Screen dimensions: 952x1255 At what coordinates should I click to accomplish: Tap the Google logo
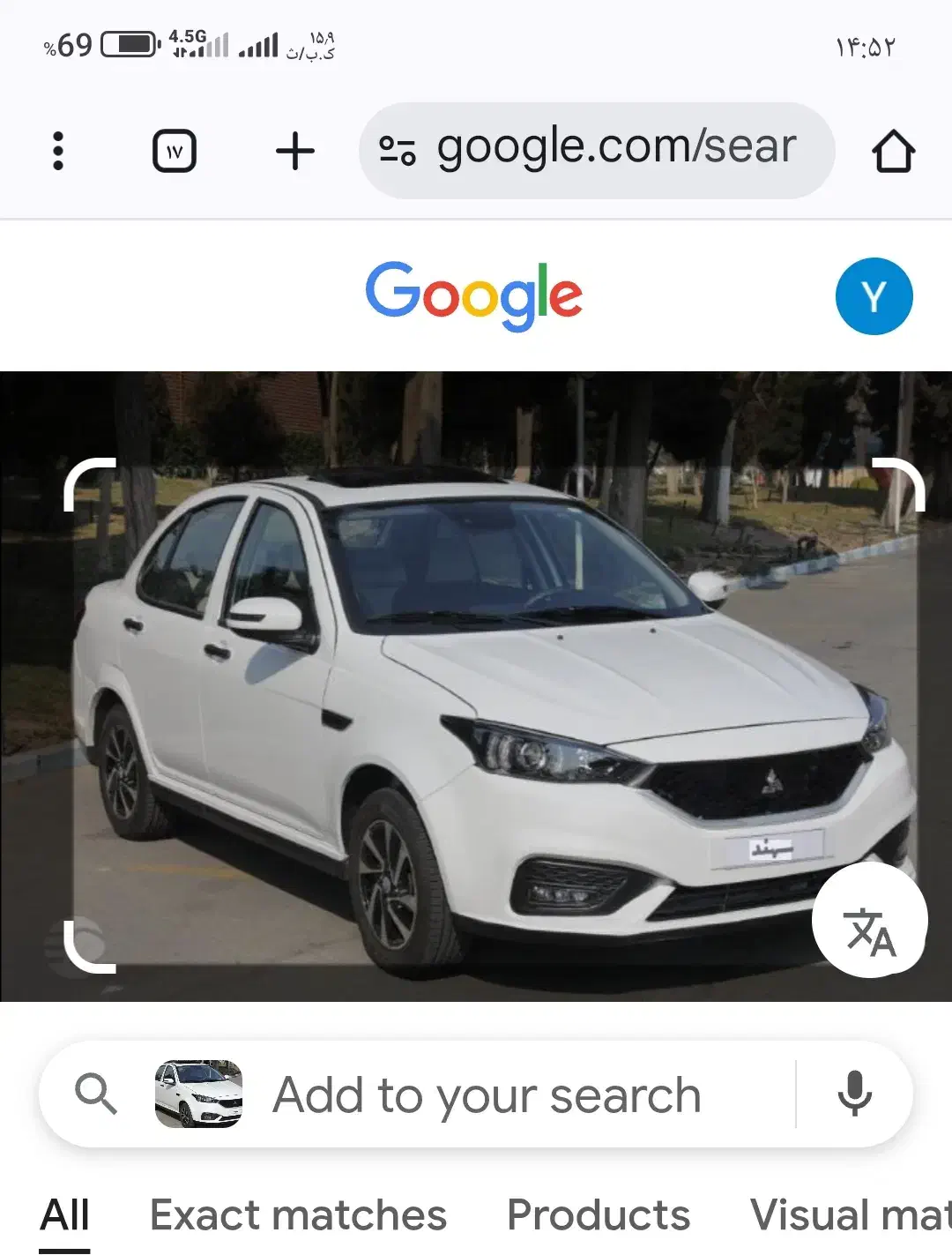tap(474, 295)
